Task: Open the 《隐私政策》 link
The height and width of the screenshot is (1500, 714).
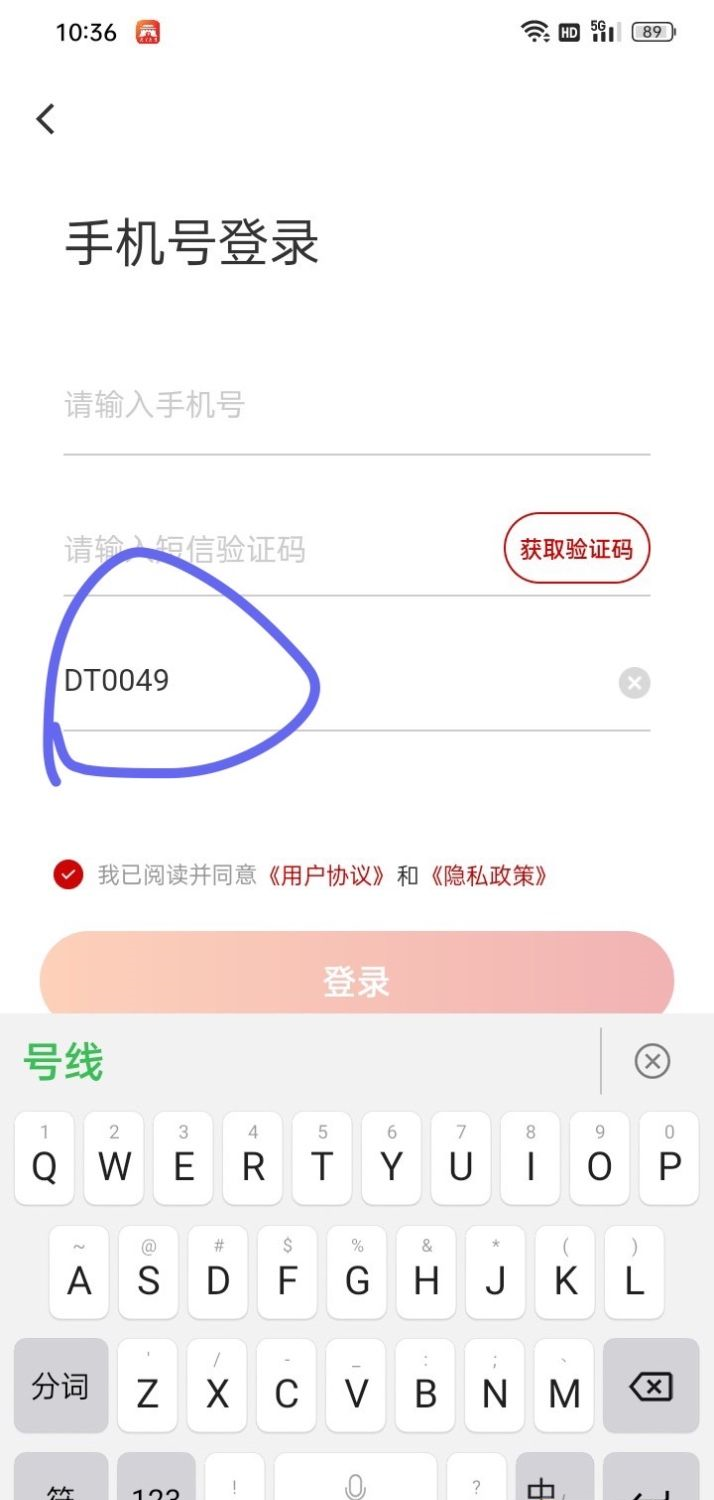Action: (489, 876)
